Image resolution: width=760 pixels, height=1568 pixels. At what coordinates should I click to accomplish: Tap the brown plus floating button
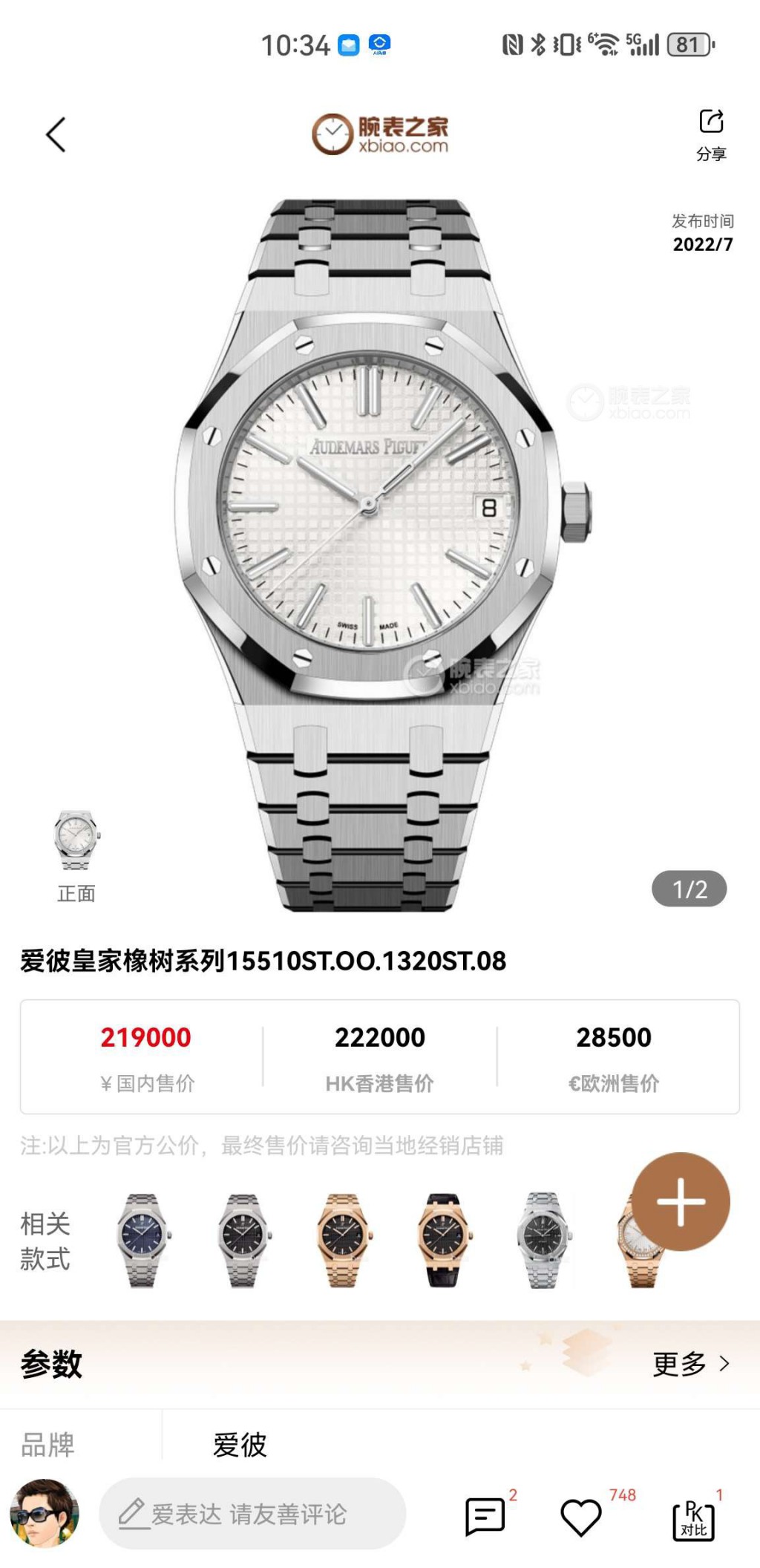(x=681, y=1200)
